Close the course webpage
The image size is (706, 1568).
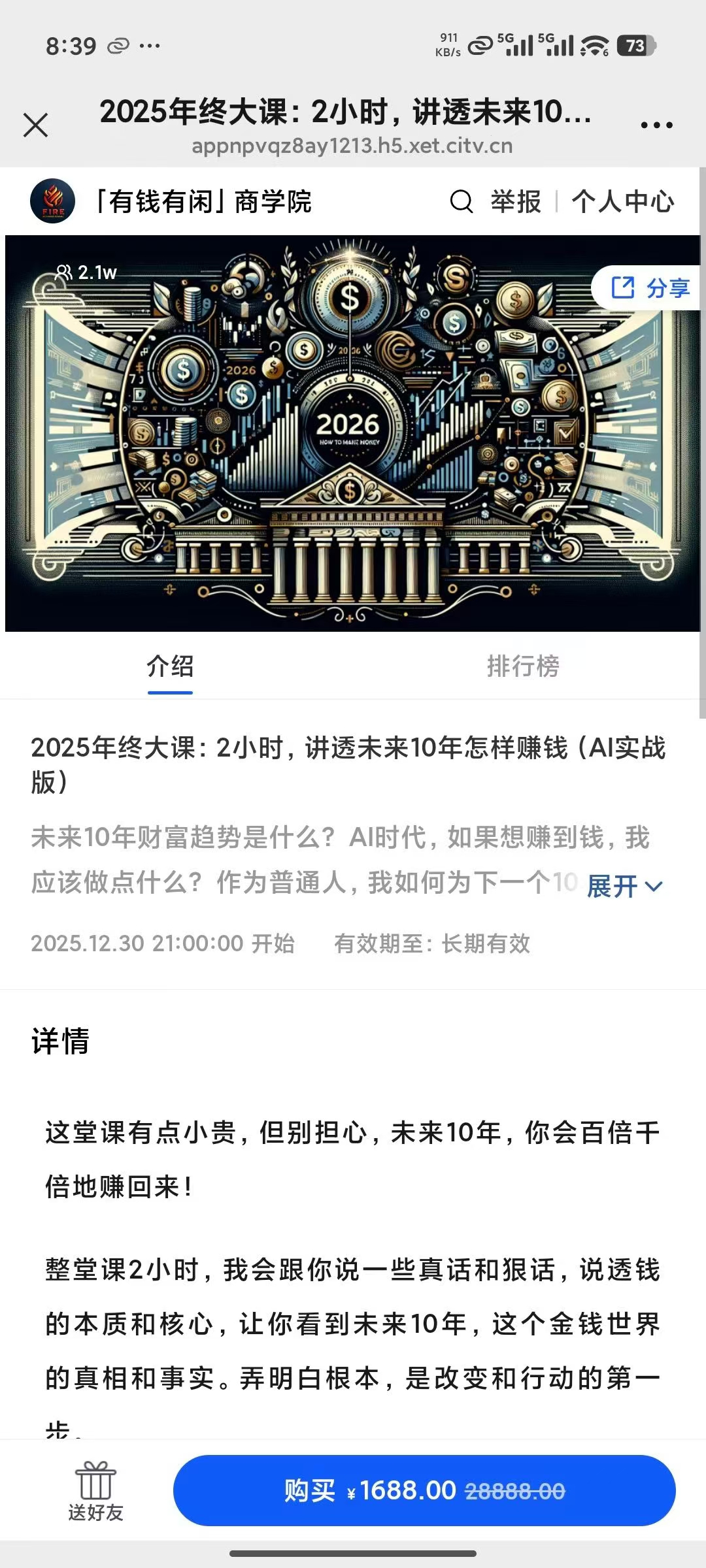pos(36,125)
